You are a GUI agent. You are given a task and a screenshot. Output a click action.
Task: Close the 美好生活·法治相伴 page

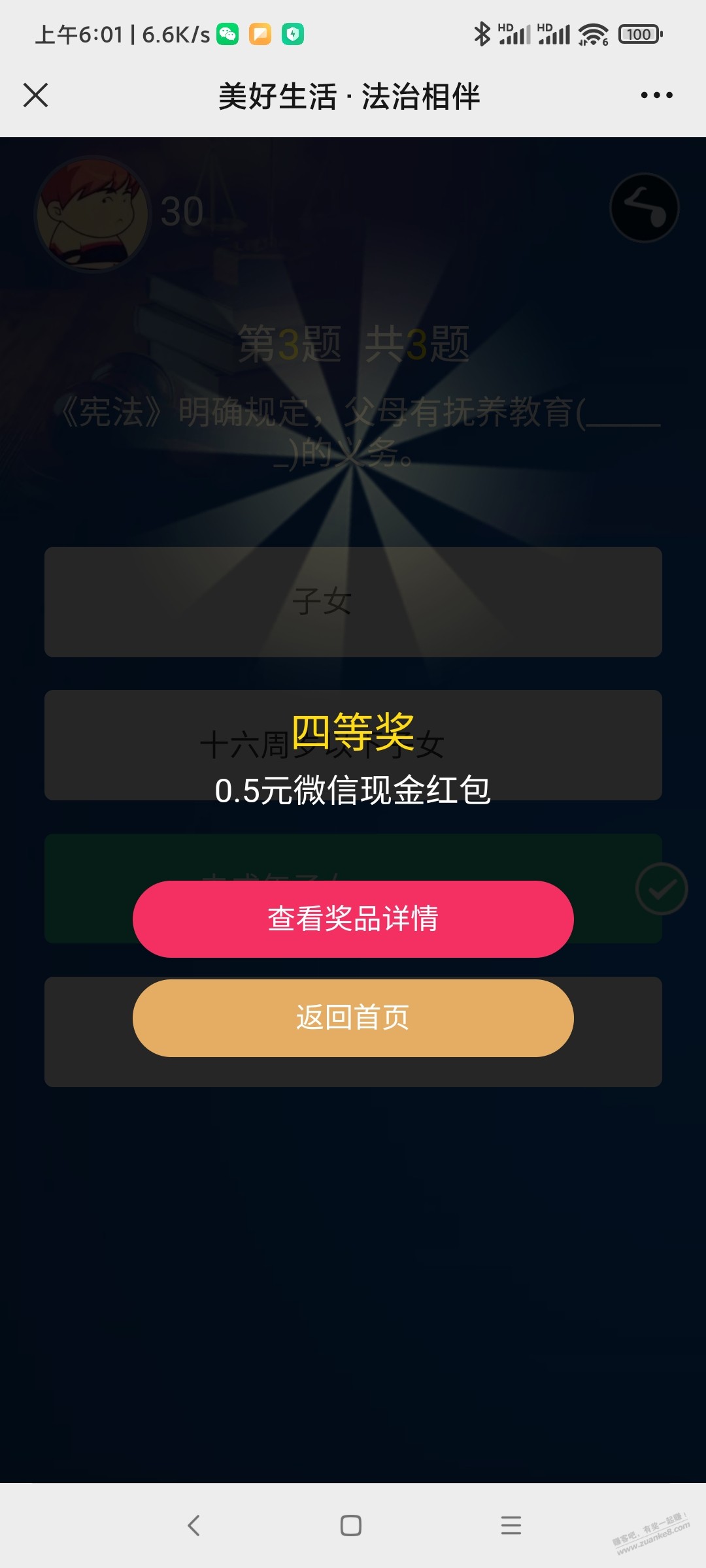click(x=36, y=95)
